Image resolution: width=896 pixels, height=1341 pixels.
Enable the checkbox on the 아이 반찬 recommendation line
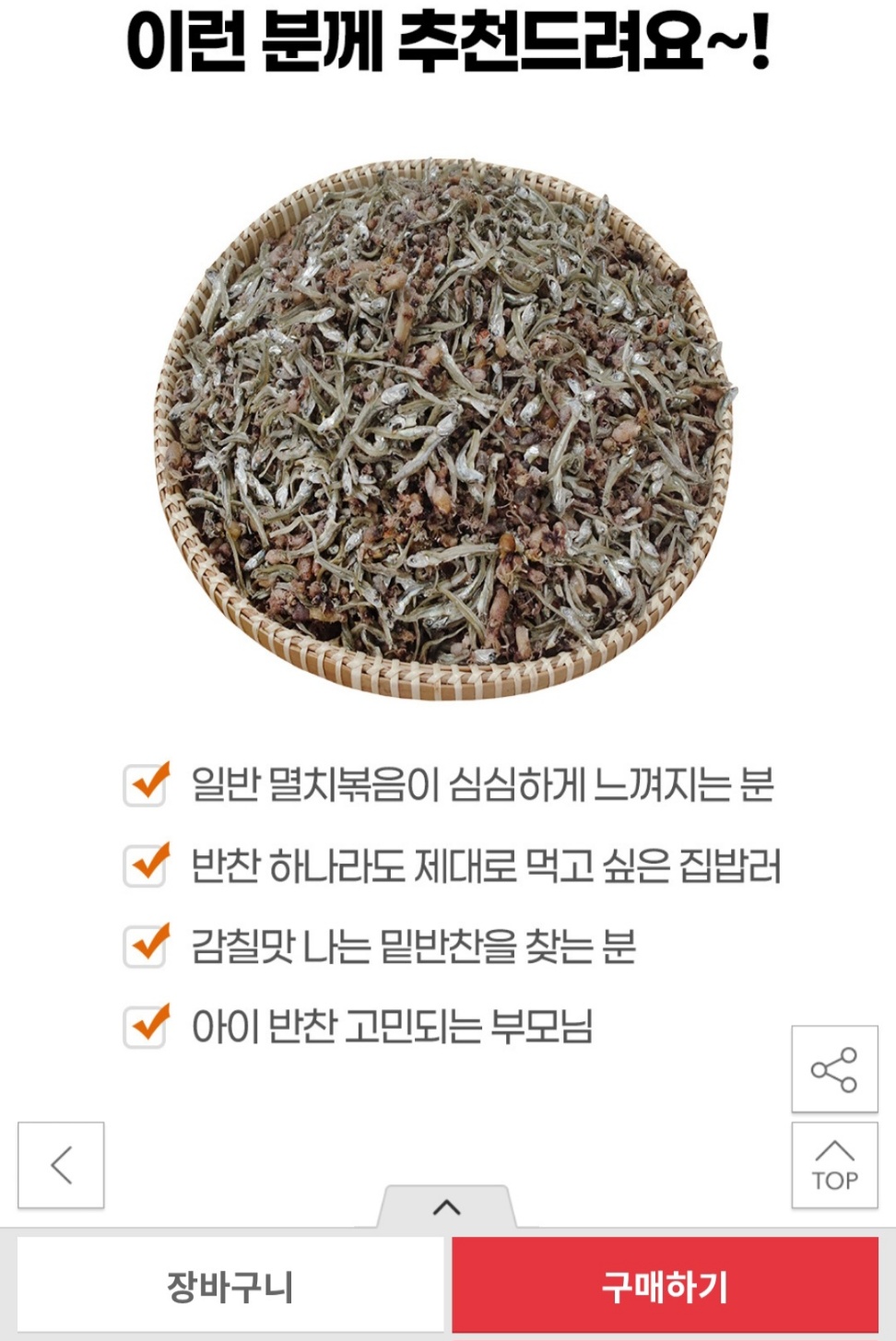tap(143, 1021)
